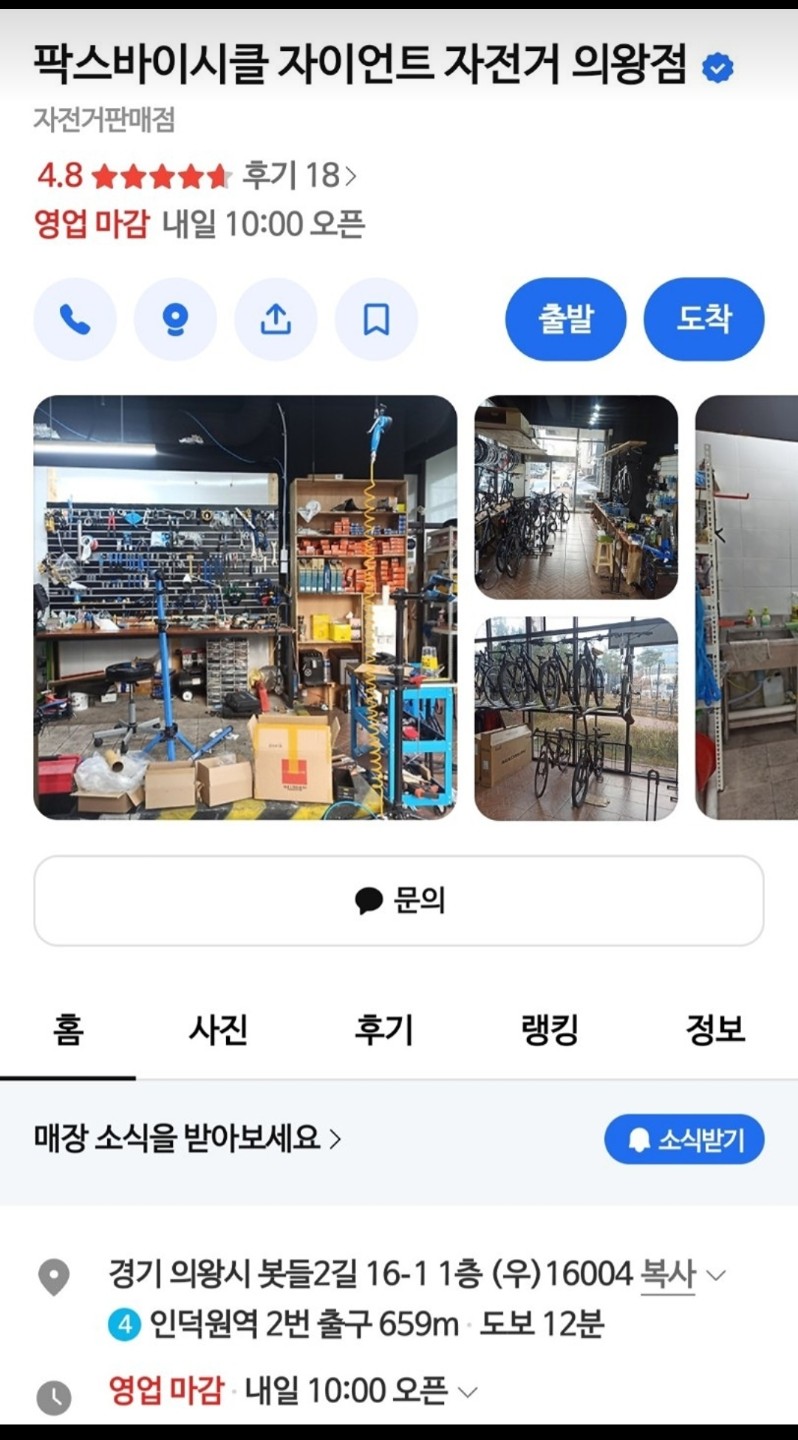Click the share icon
The image size is (798, 1440).
coord(276,318)
